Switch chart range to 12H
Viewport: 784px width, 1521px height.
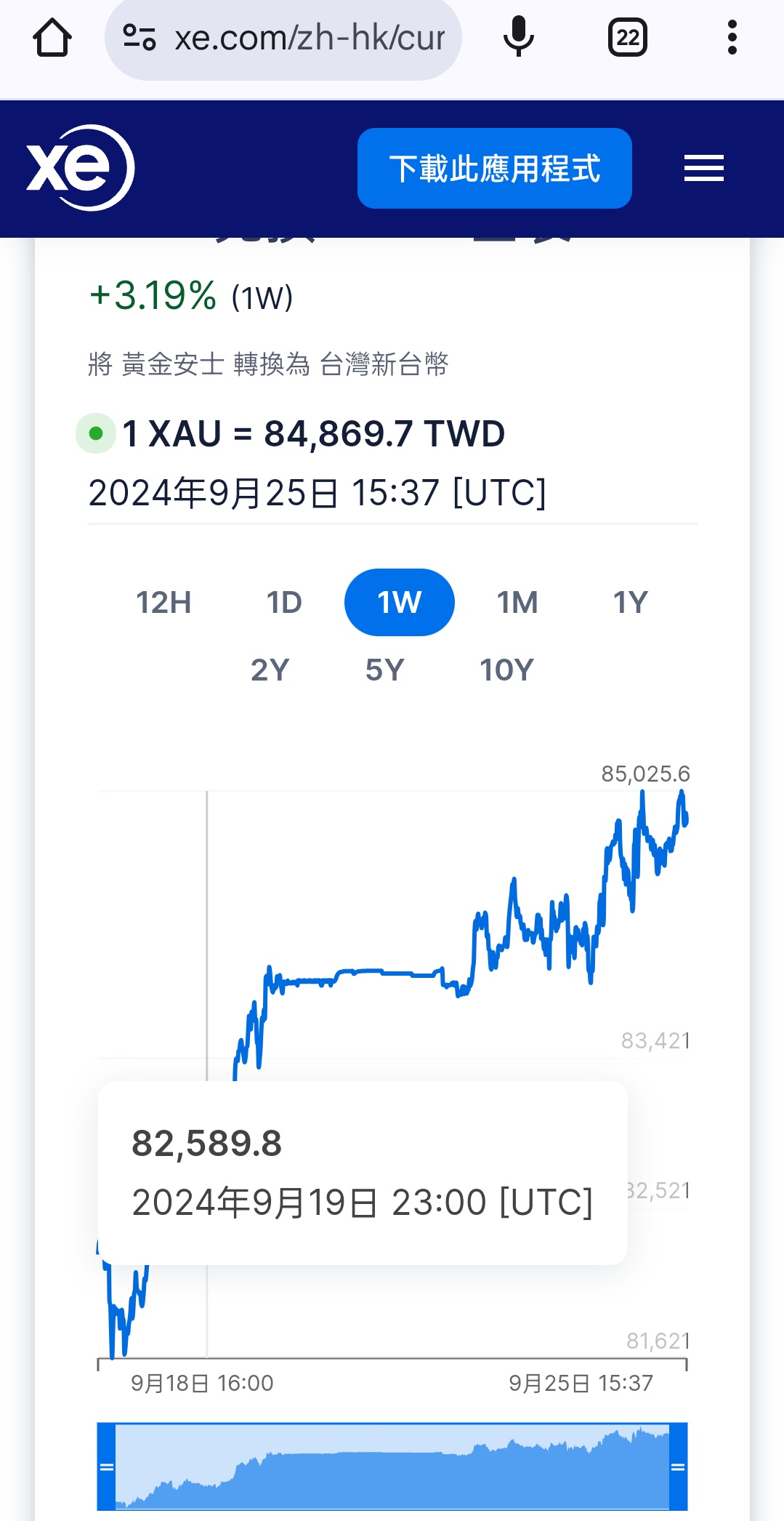163,603
